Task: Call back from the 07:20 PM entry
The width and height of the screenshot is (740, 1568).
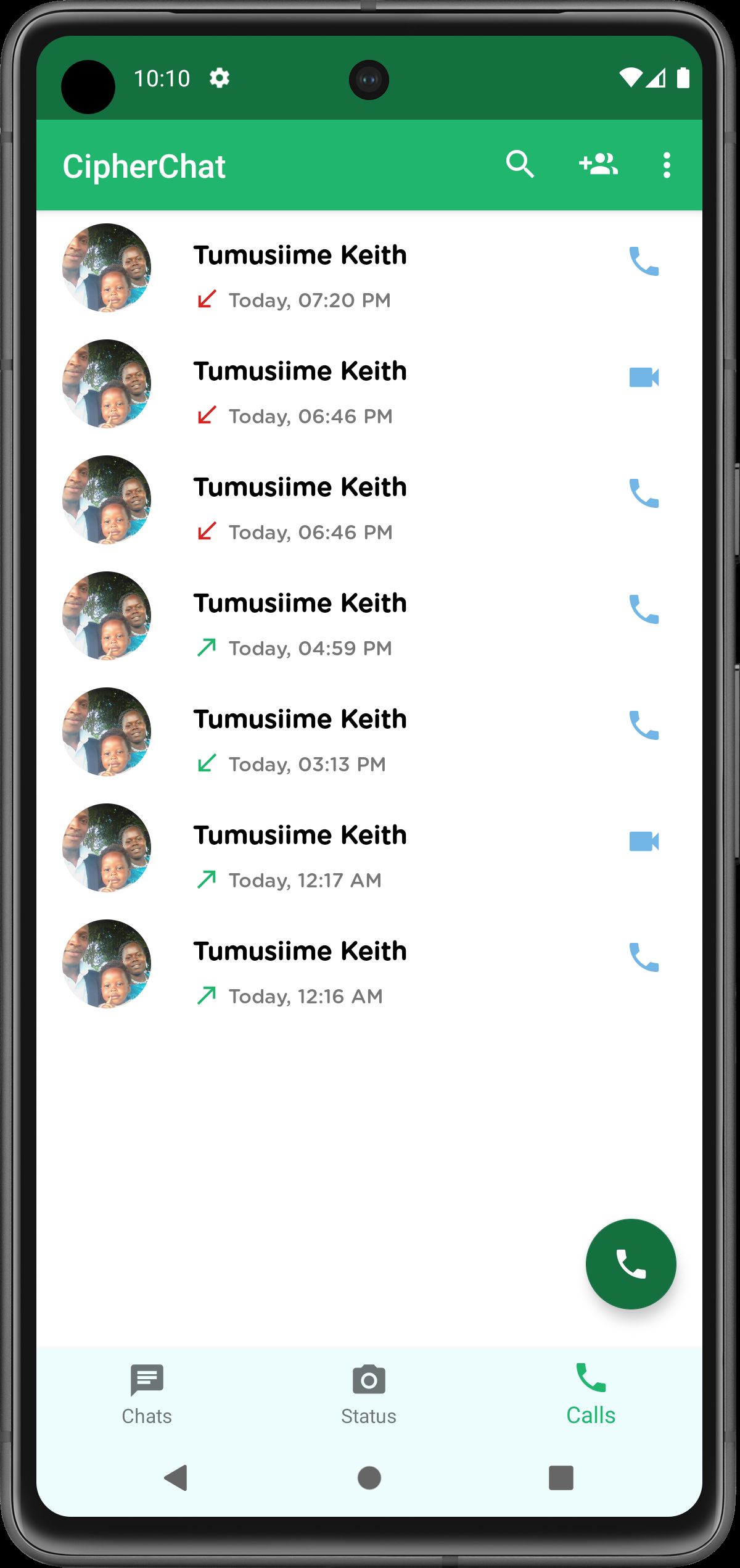Action: click(x=644, y=262)
